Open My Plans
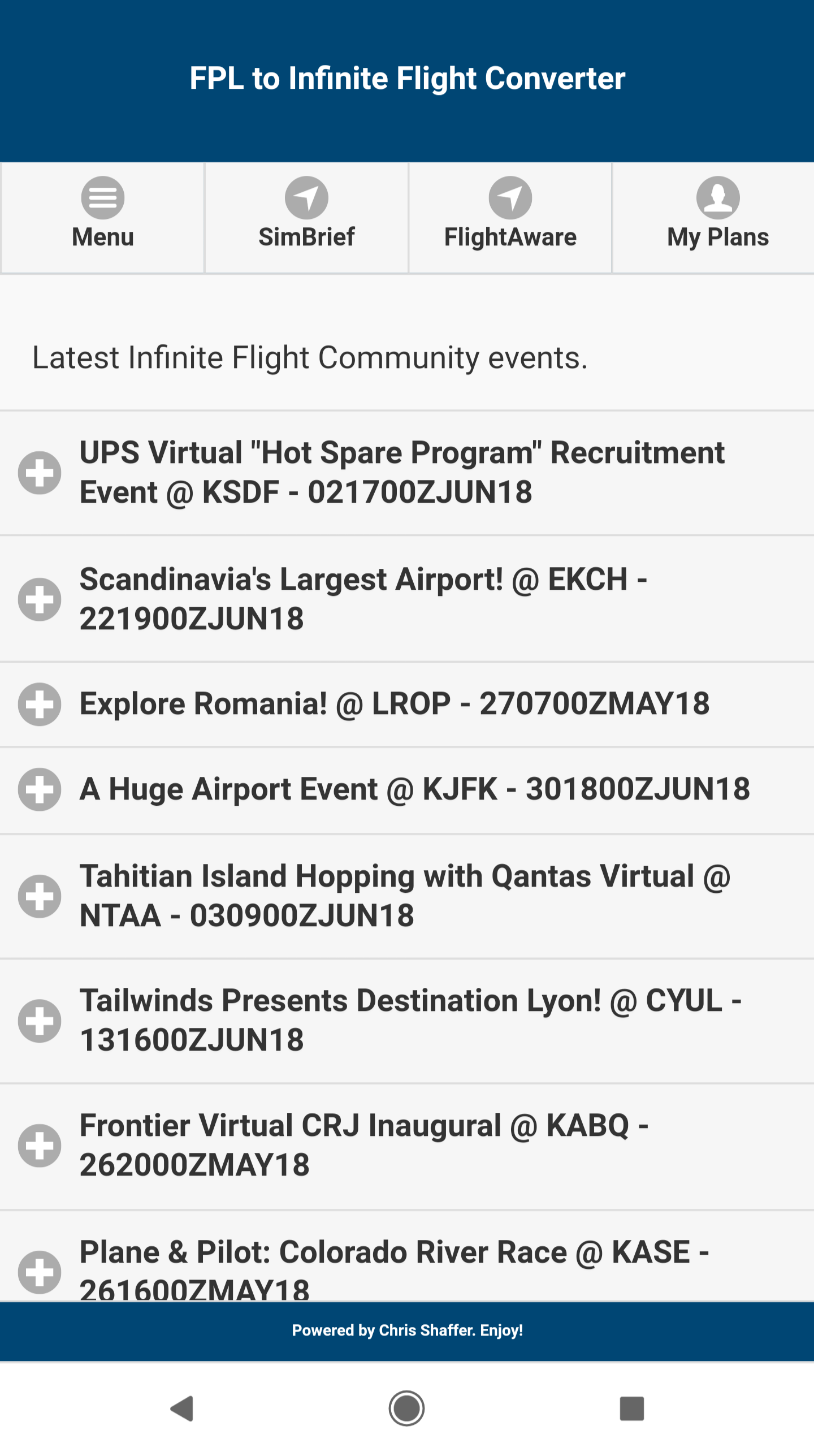Image resolution: width=814 pixels, height=1456 pixels. pyautogui.click(x=717, y=217)
